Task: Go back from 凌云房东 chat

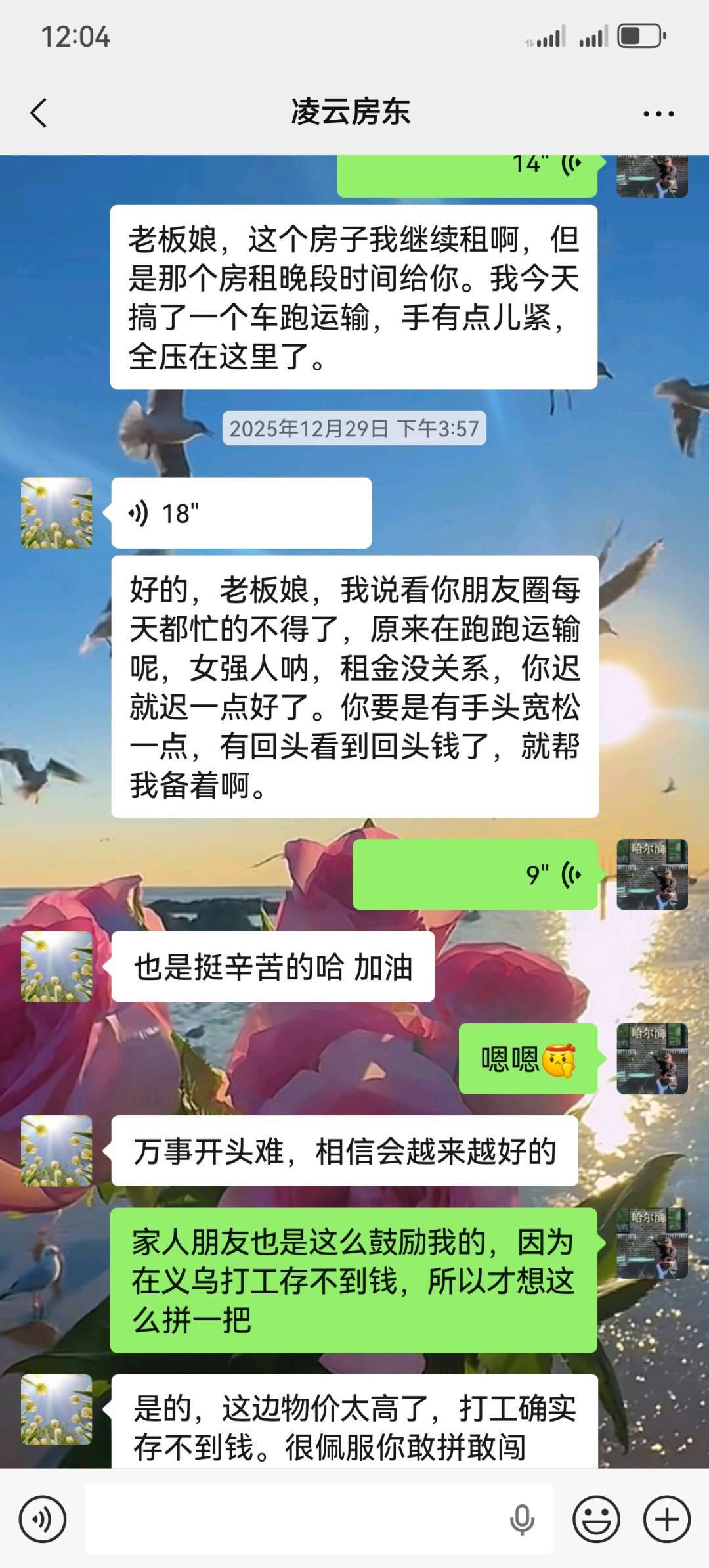Action: pos(39,113)
